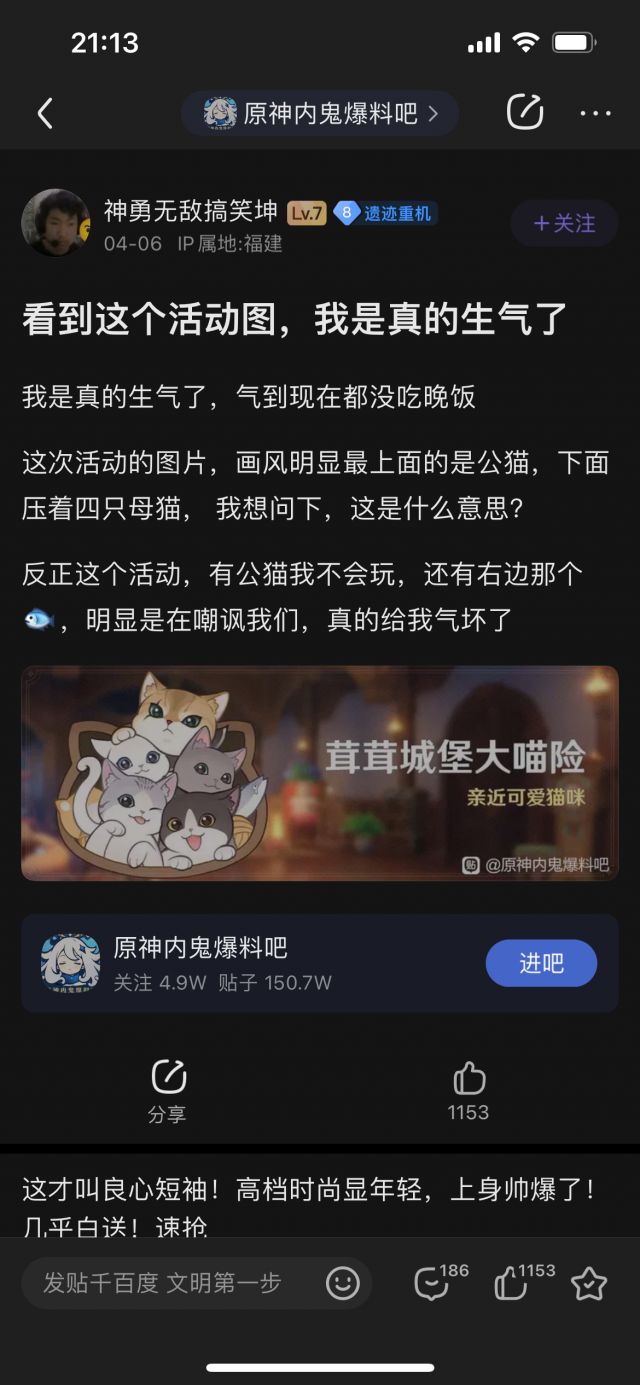Like the post with 1153 thumbs-up
Screen dimensions: 640x1385
(x=469, y=1091)
